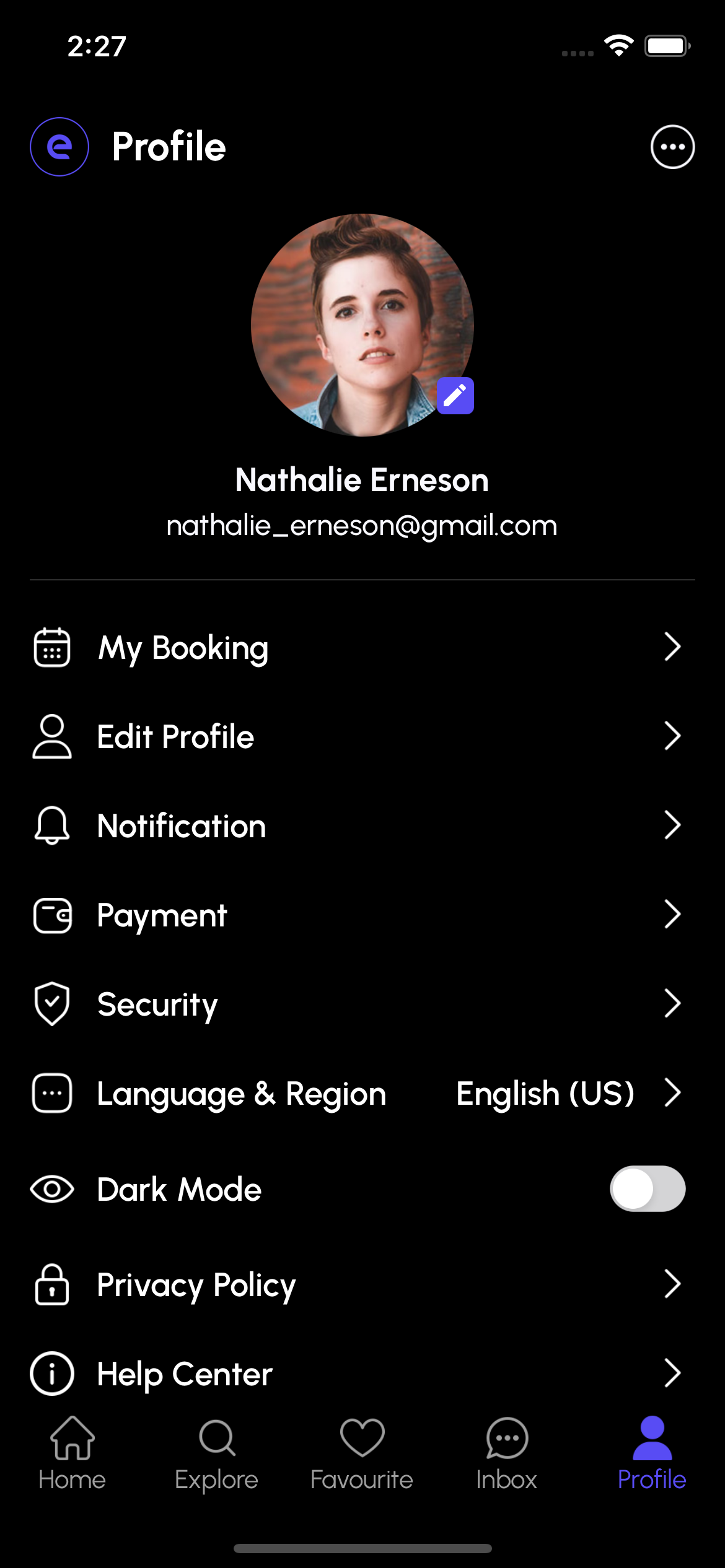Change Language & Region

tap(362, 1093)
